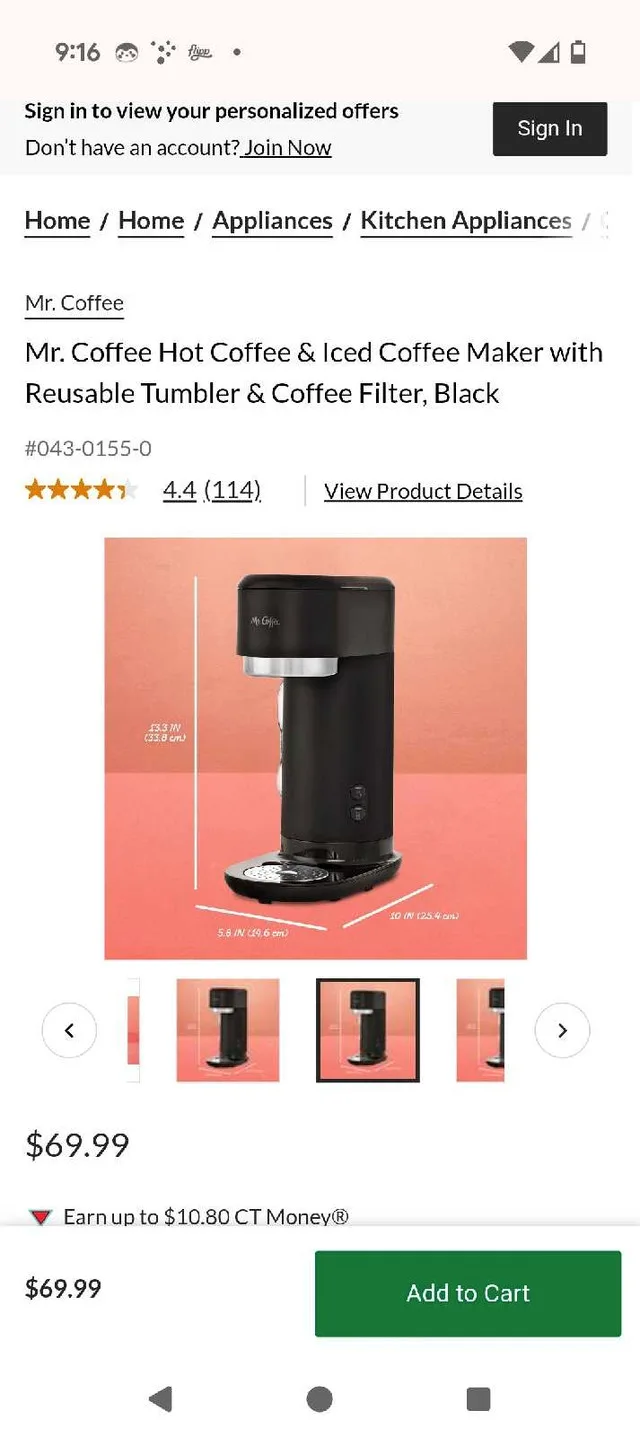640x1436 pixels.
Task: Open the Appliances breadcrumb
Action: pyautogui.click(x=272, y=221)
